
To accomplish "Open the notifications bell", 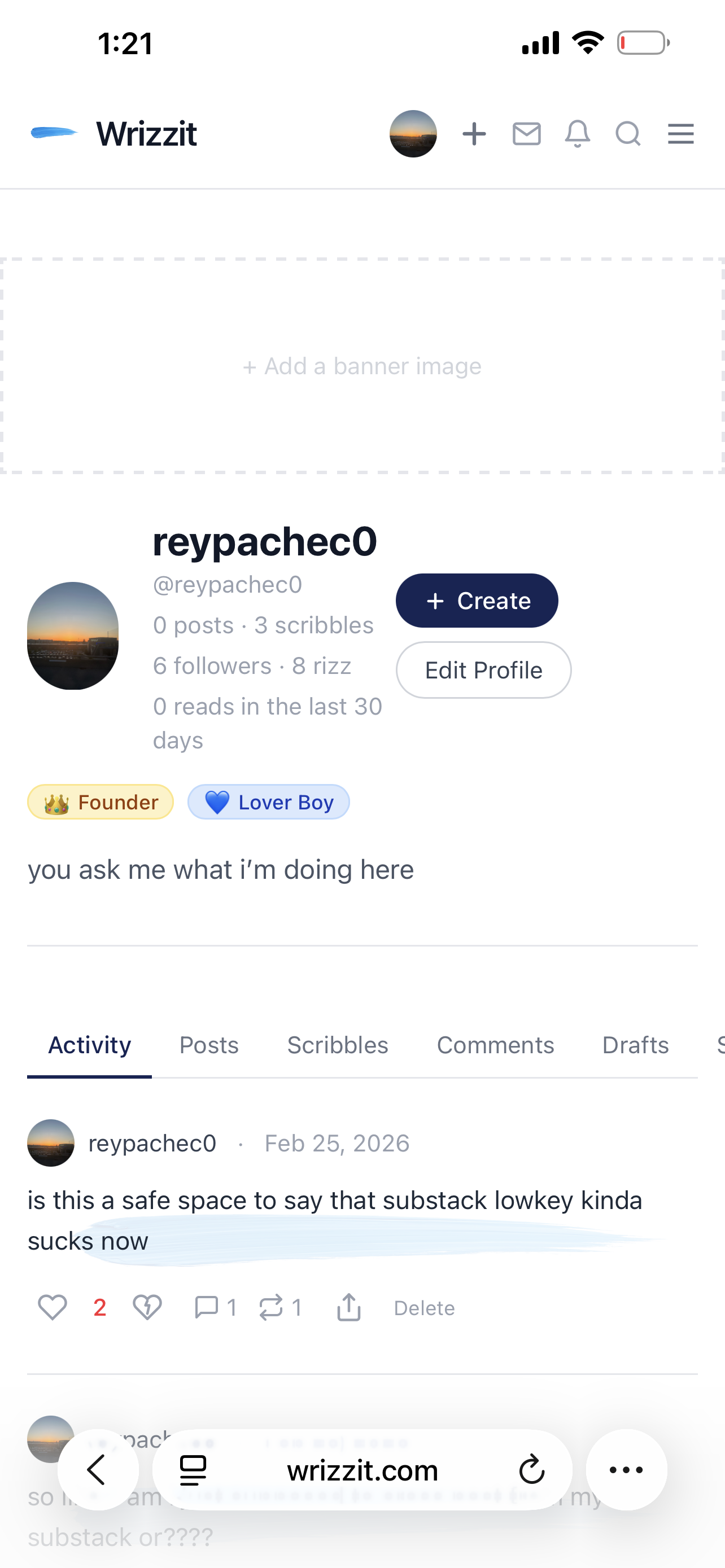I will click(x=577, y=133).
